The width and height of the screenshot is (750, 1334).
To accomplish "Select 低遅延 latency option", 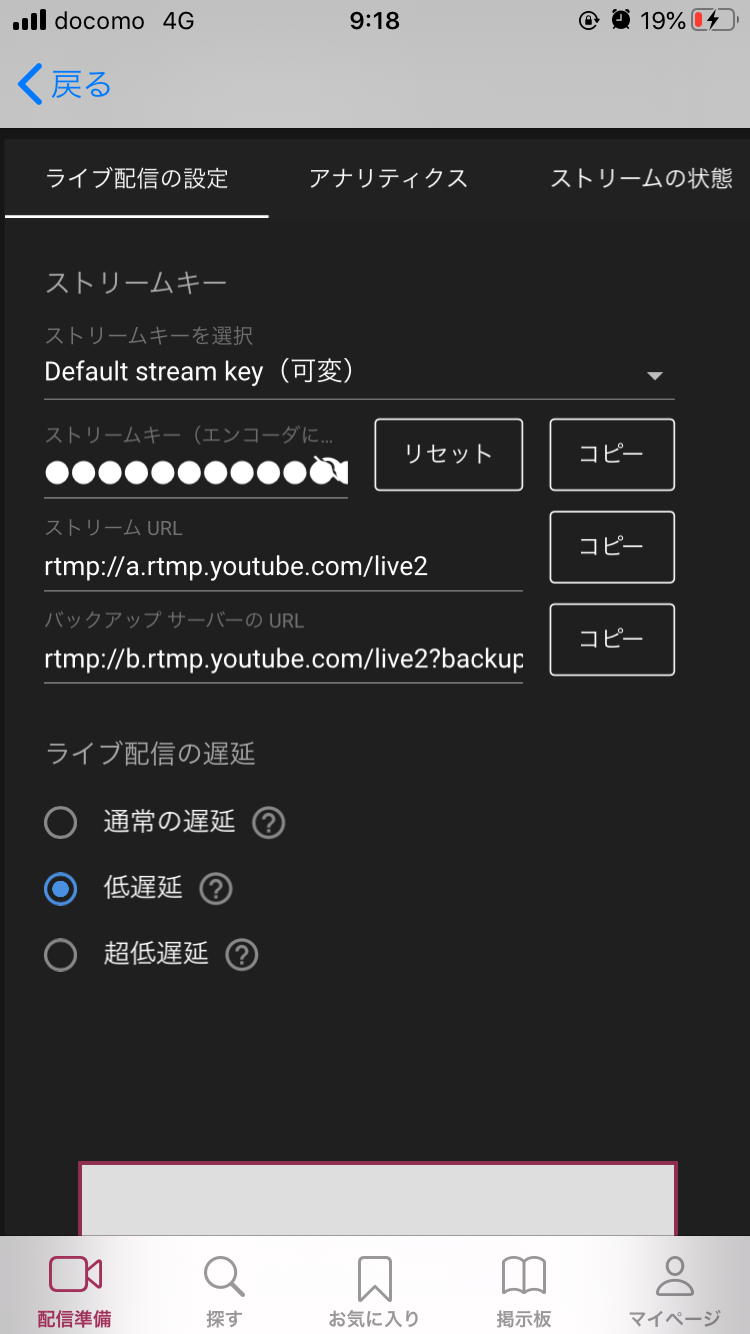I will [61, 889].
